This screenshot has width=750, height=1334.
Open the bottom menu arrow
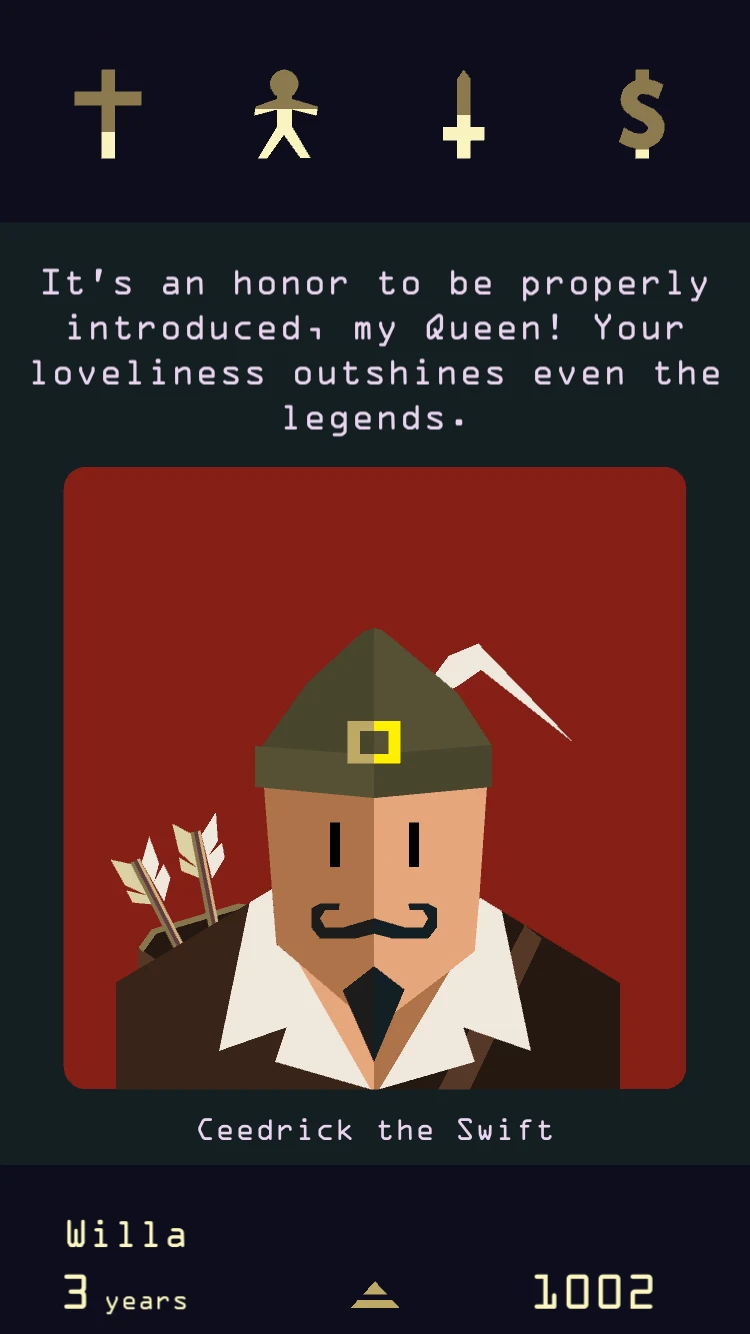[375, 1295]
